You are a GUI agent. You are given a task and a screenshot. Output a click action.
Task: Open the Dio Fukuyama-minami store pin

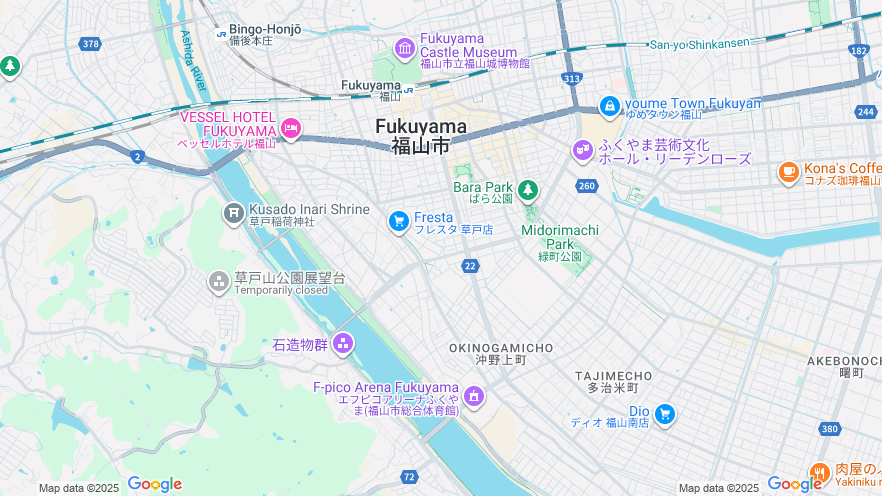click(x=665, y=413)
